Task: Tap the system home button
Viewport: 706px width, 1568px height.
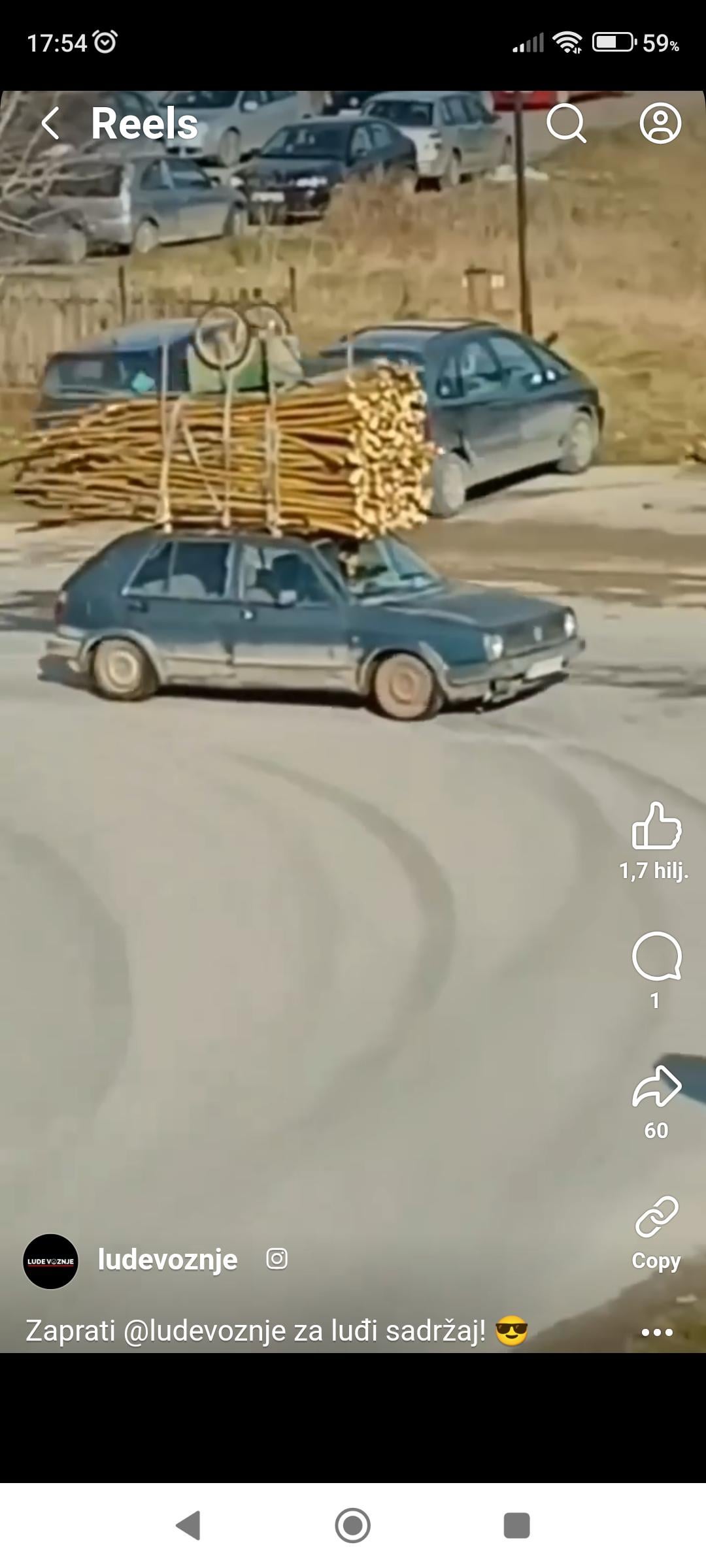Action: click(353, 1526)
